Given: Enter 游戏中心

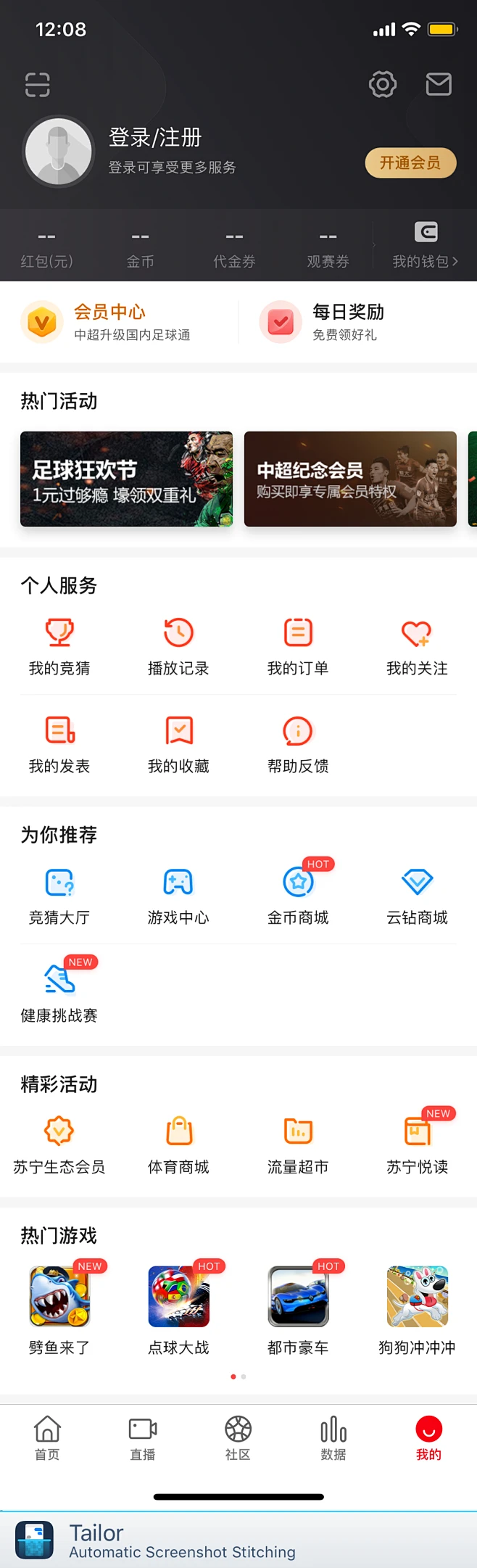Looking at the screenshot, I should (x=178, y=895).
